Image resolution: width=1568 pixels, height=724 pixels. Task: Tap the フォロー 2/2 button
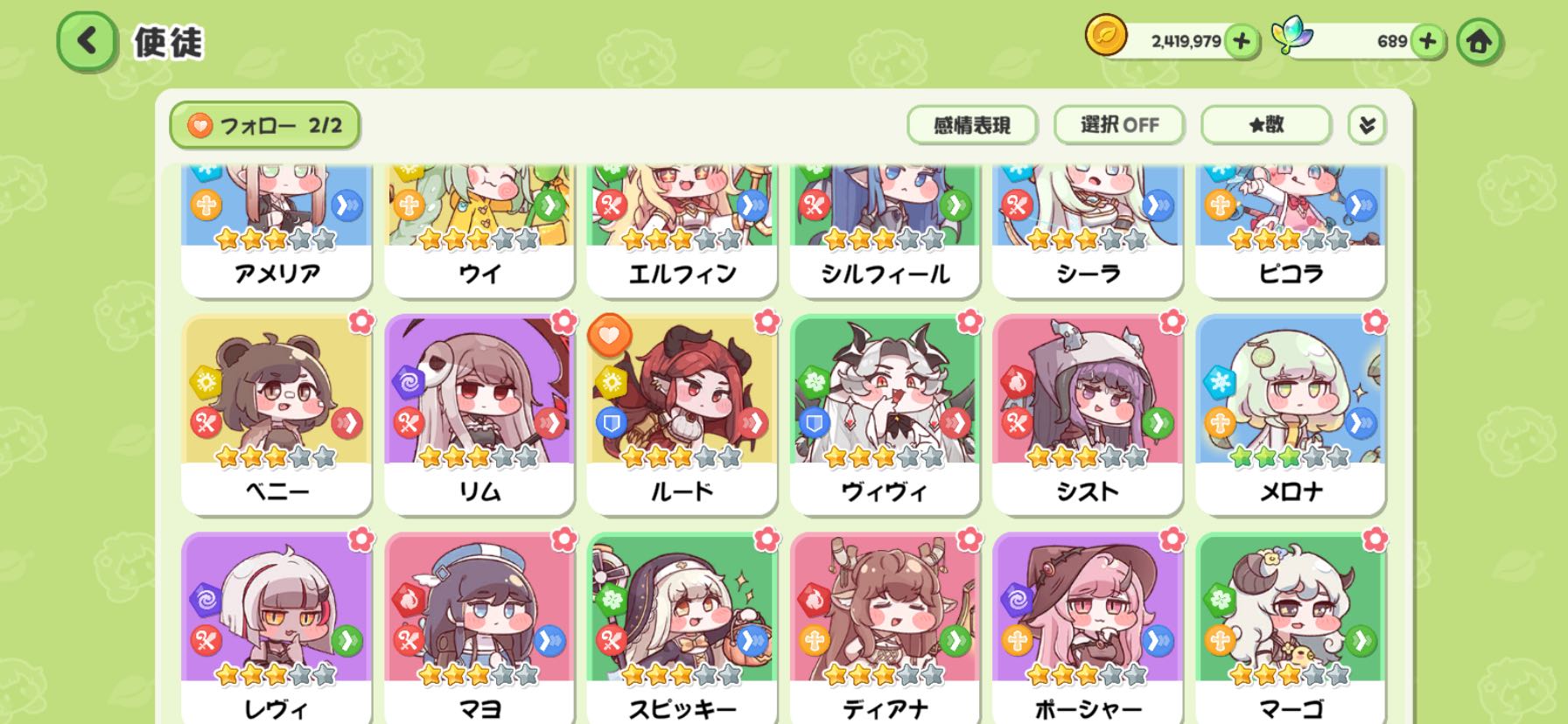click(264, 126)
